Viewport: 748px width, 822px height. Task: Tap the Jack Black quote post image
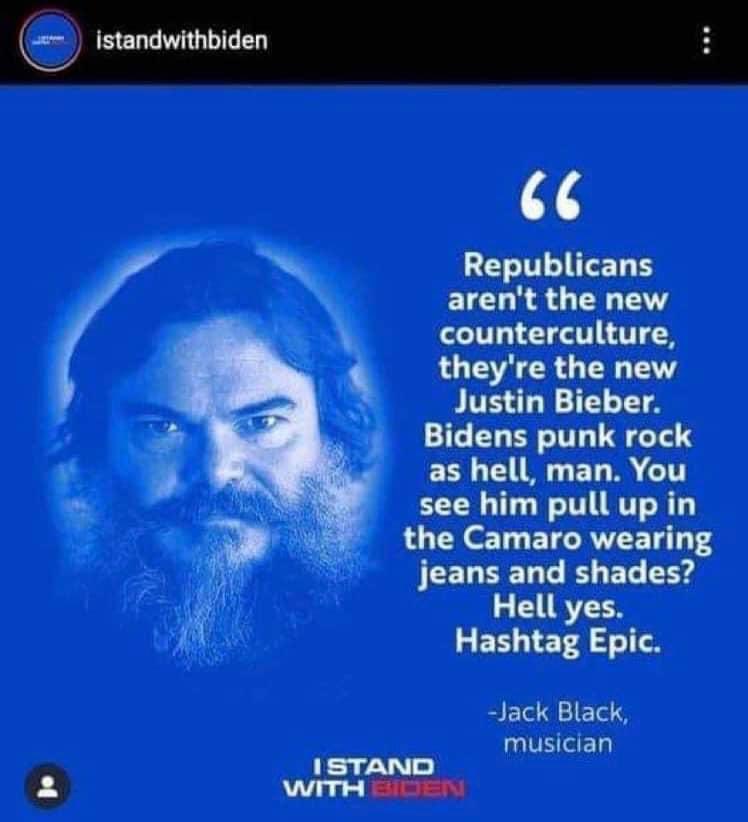(374, 450)
